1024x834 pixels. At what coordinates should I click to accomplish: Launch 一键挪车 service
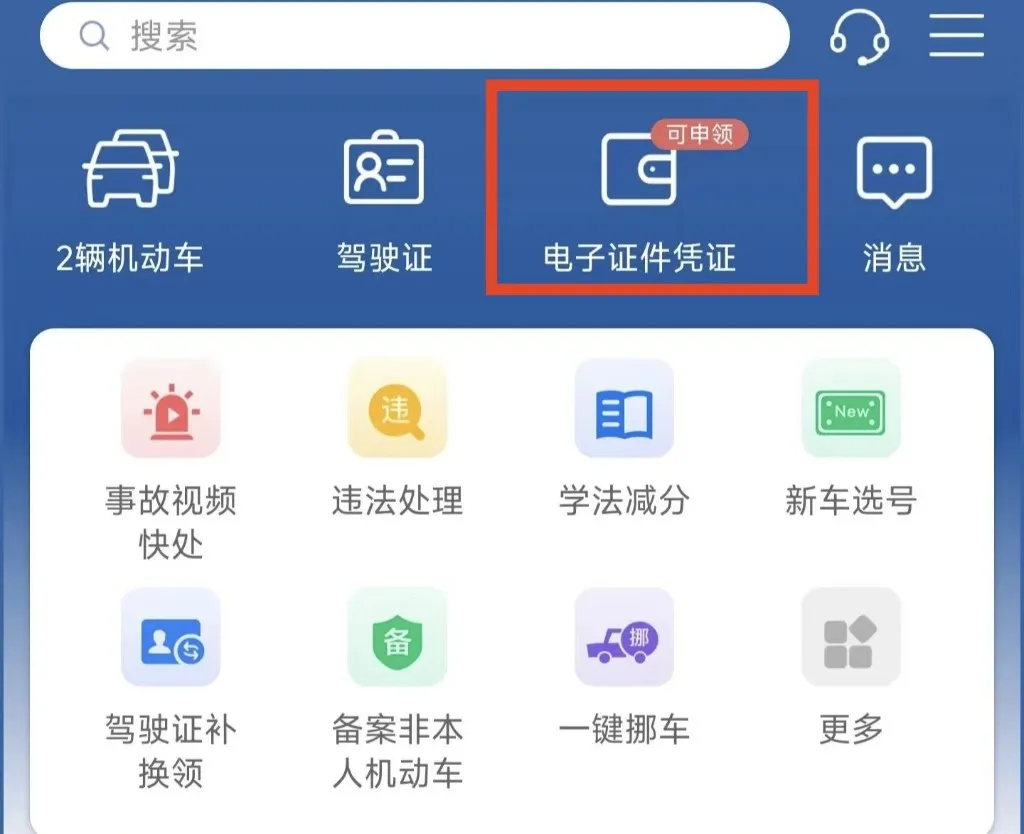[624, 666]
